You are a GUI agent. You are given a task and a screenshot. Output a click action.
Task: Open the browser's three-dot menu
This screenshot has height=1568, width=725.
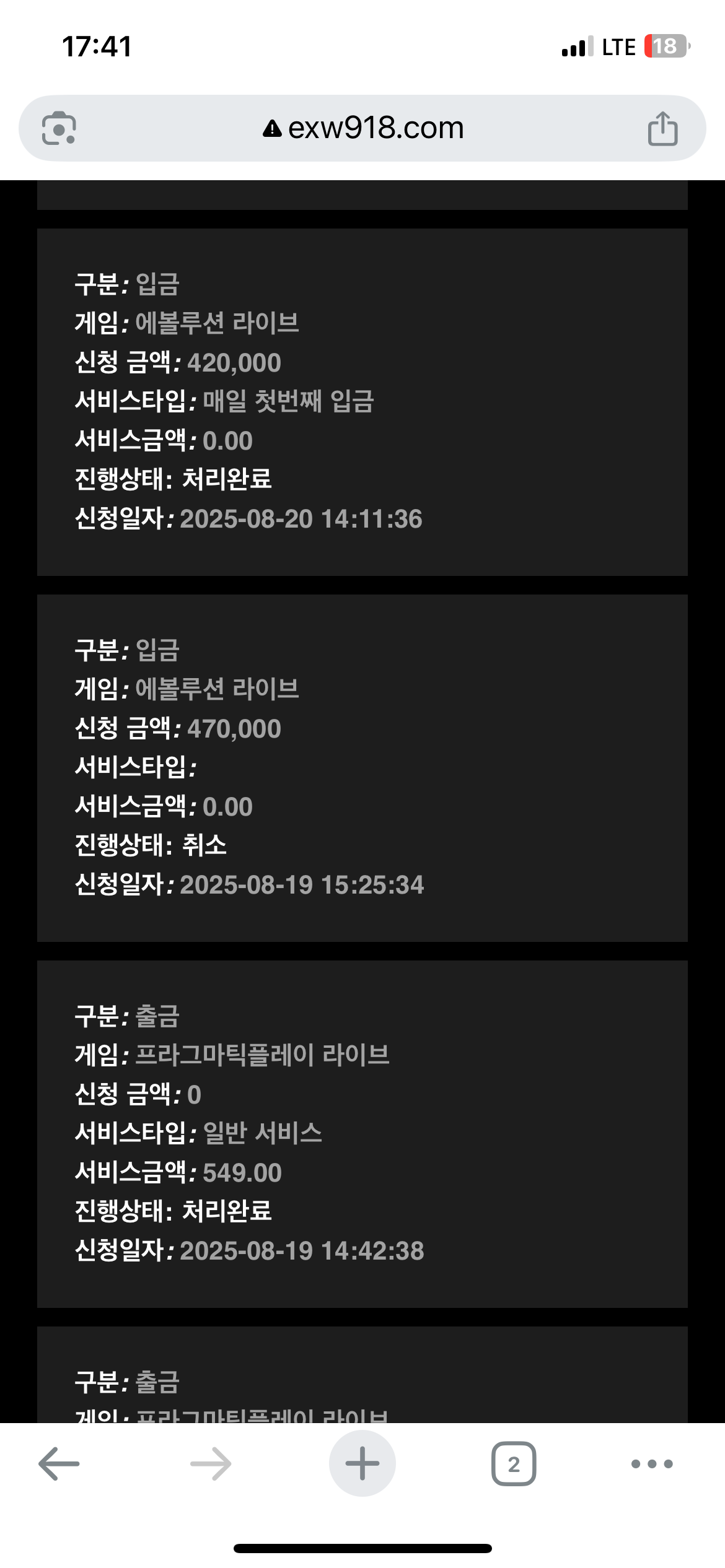click(x=652, y=1464)
